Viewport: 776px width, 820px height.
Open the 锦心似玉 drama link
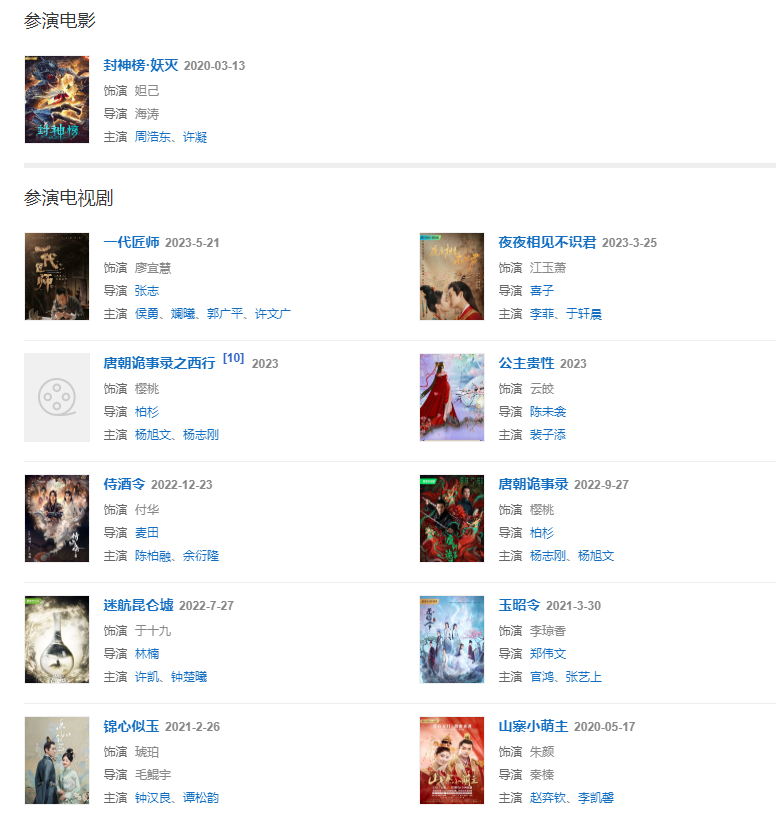(x=131, y=726)
